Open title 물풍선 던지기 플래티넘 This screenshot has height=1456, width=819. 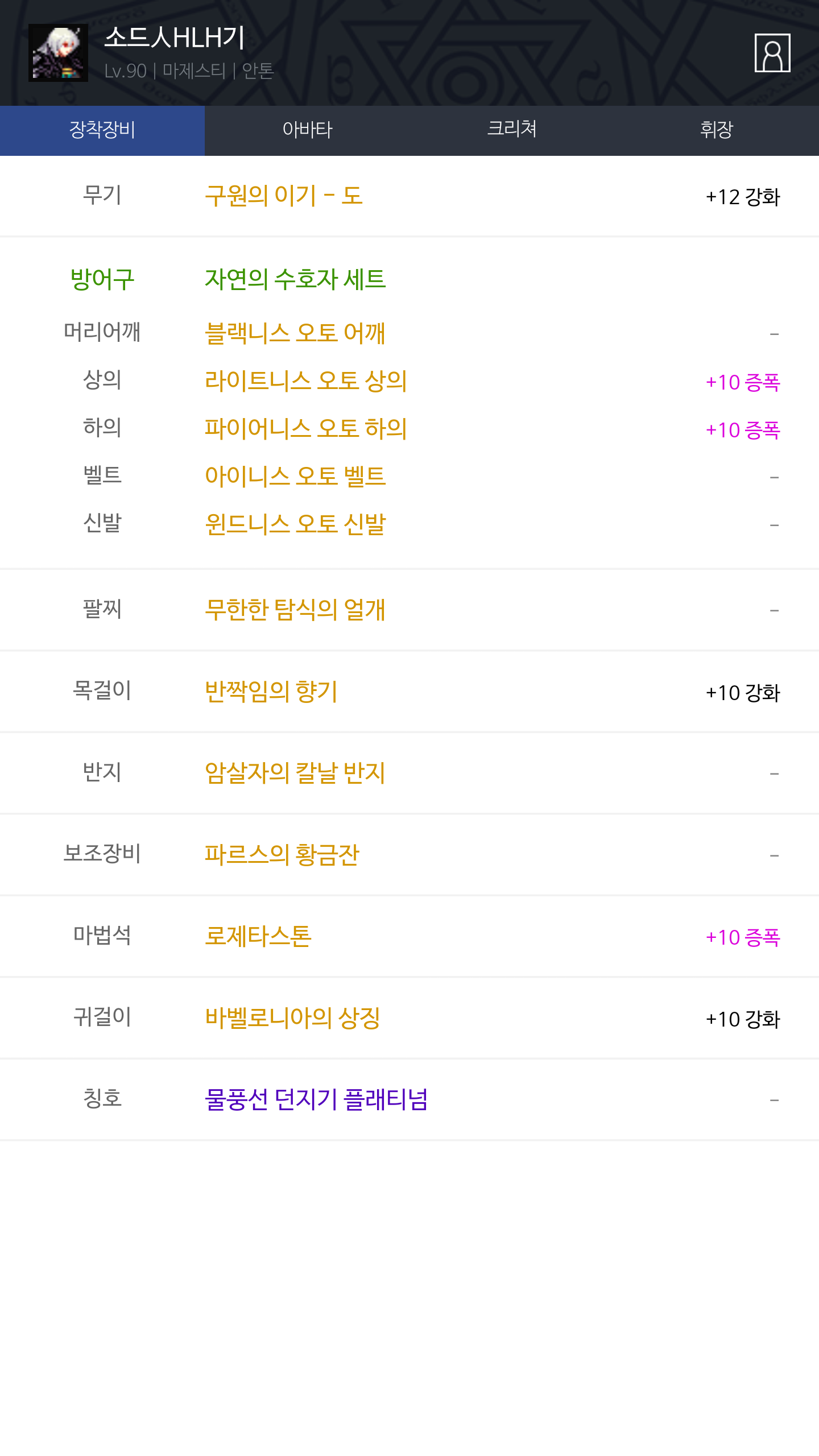point(316,1099)
